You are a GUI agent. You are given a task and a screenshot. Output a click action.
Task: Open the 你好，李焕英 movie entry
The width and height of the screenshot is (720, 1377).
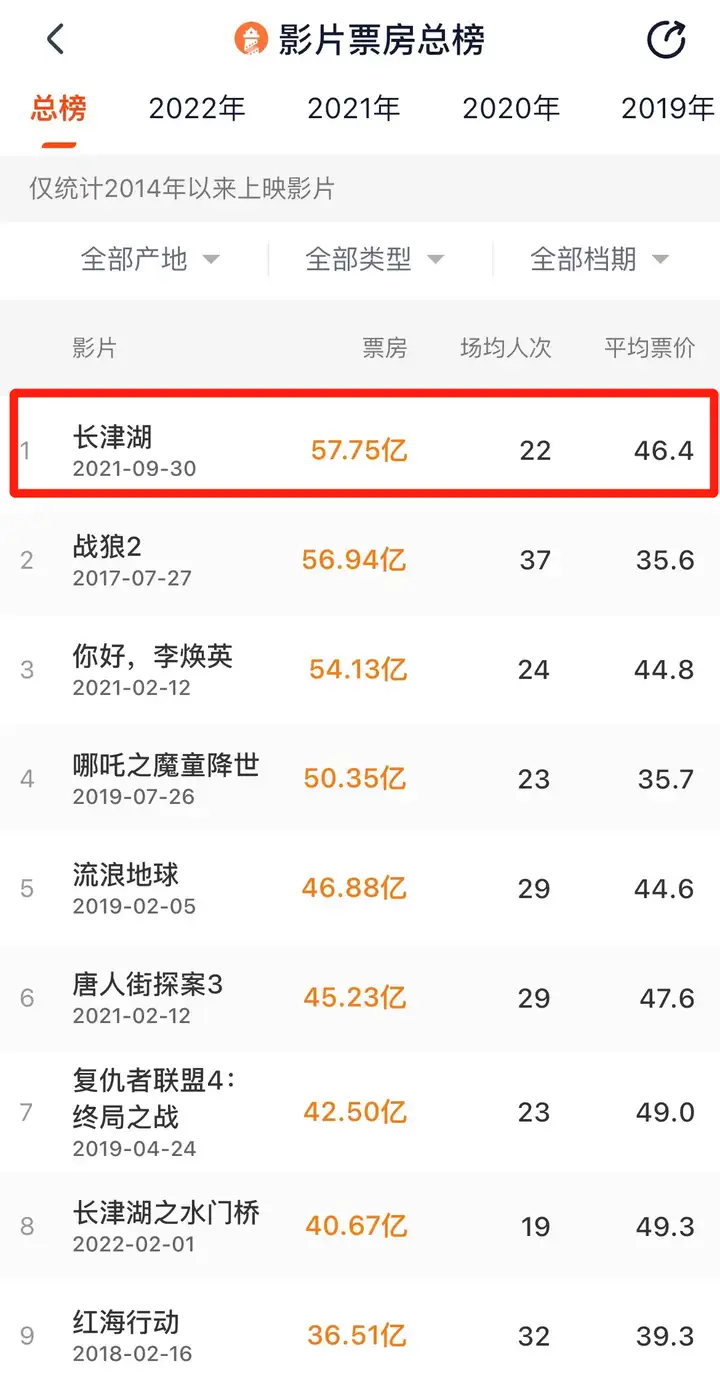click(360, 669)
